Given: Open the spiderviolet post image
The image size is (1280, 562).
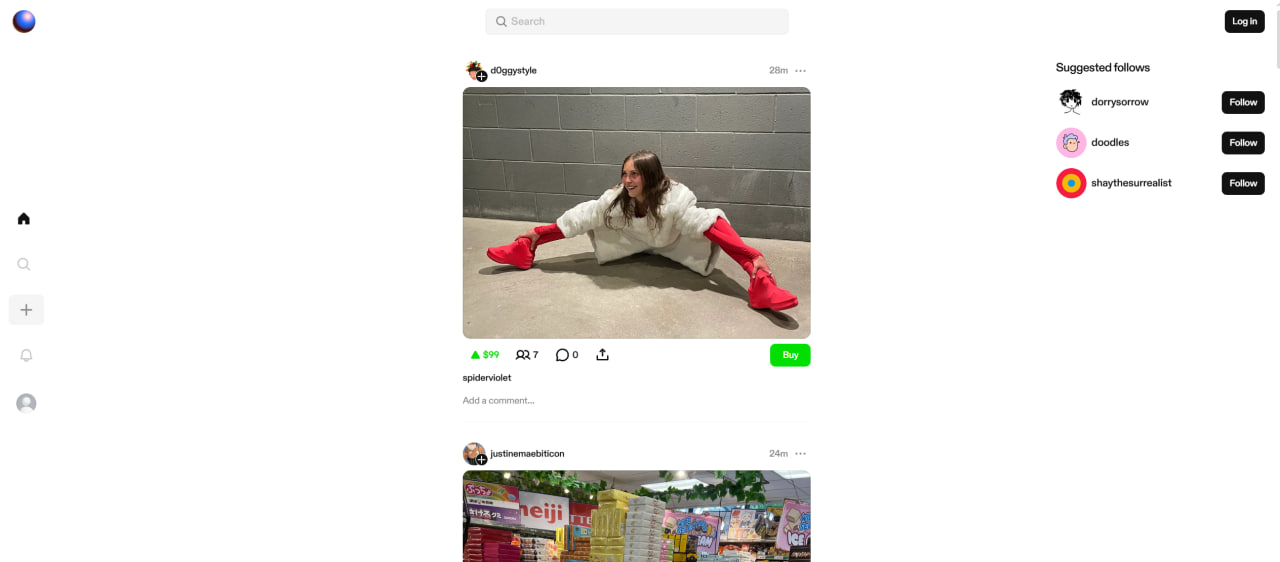Looking at the screenshot, I should coord(636,212).
